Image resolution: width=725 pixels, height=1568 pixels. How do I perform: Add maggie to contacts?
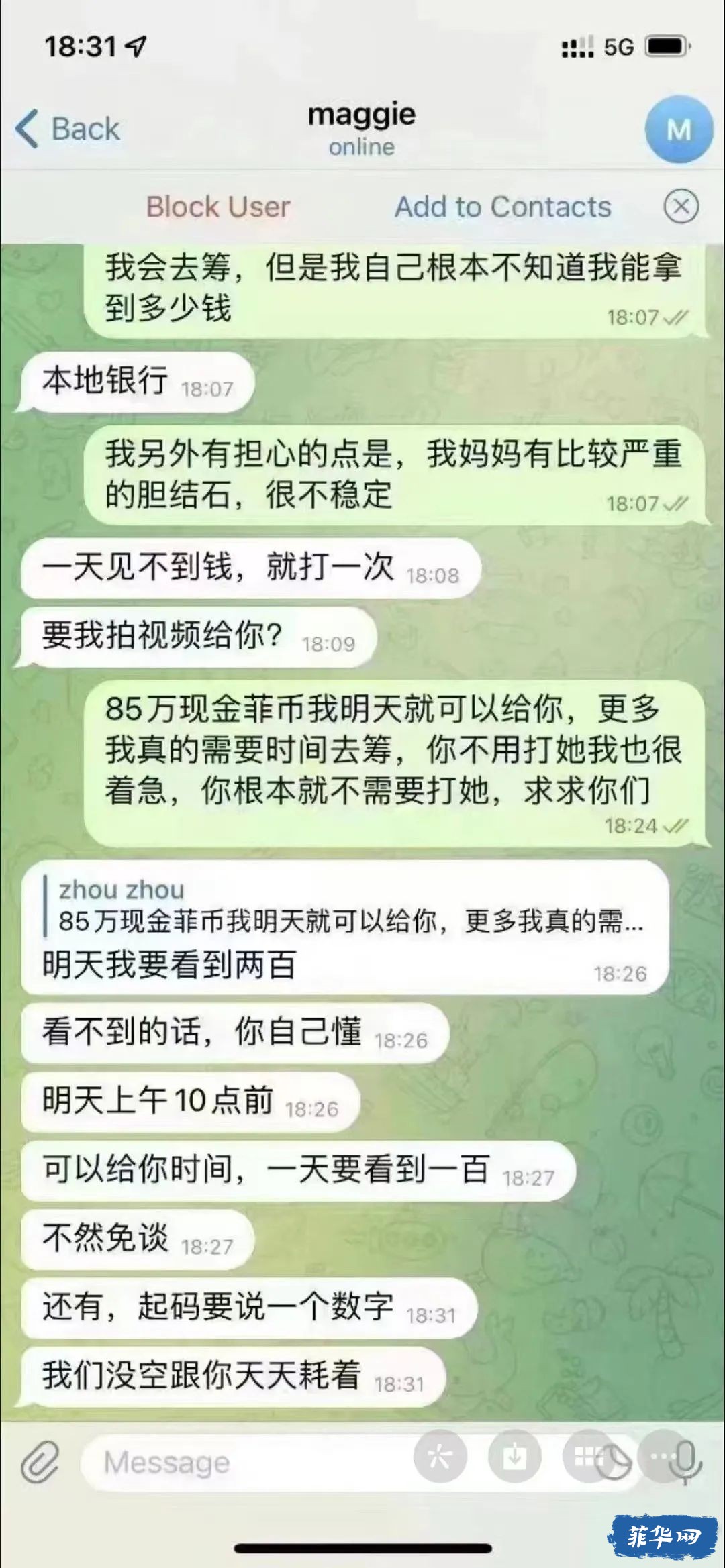[503, 207]
